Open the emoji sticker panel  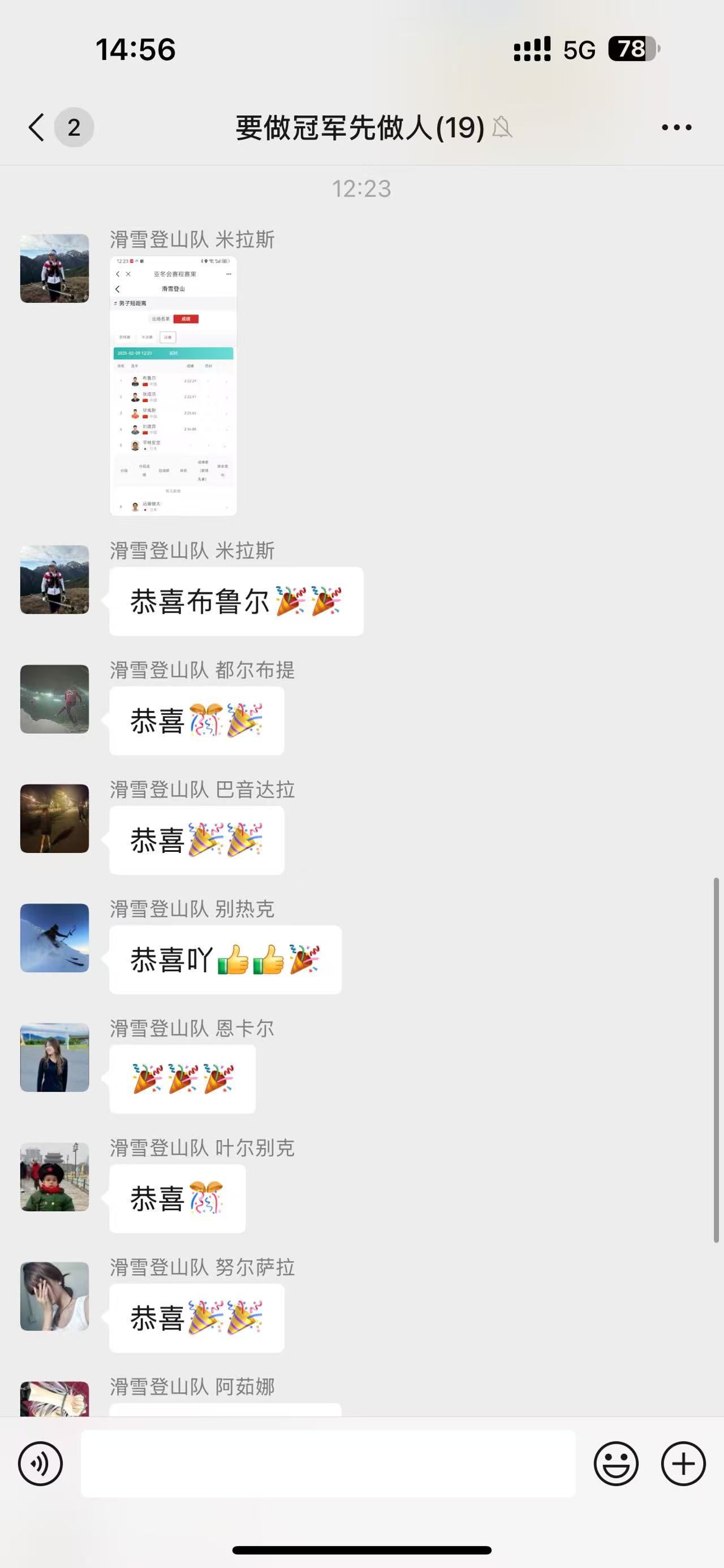615,1464
